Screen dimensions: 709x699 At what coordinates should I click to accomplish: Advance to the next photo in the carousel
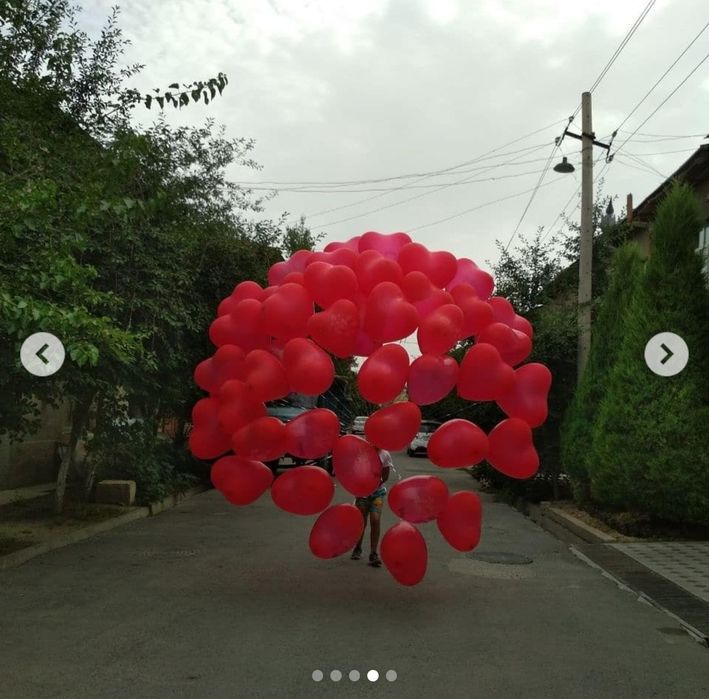(x=666, y=354)
